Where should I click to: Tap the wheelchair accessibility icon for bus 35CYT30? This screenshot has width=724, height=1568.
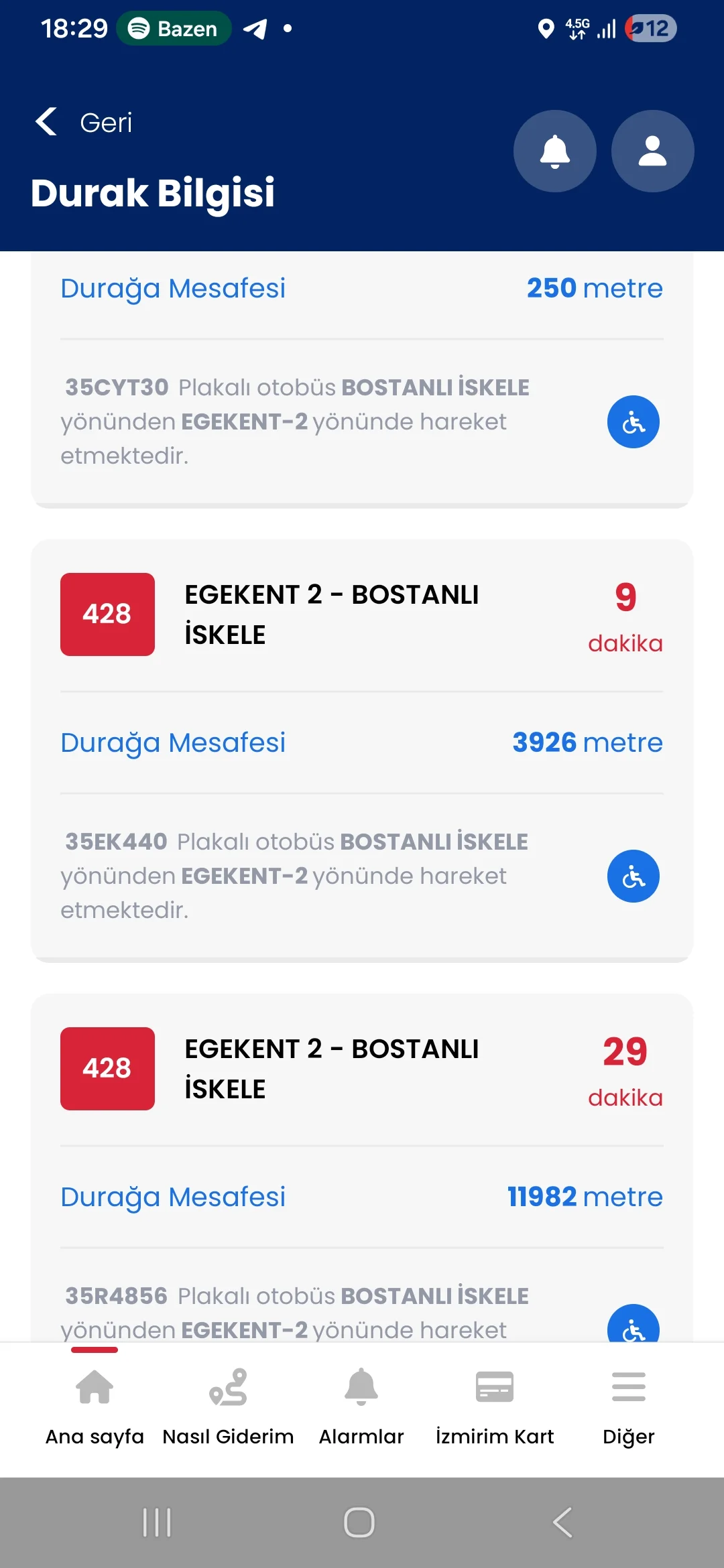(632, 422)
